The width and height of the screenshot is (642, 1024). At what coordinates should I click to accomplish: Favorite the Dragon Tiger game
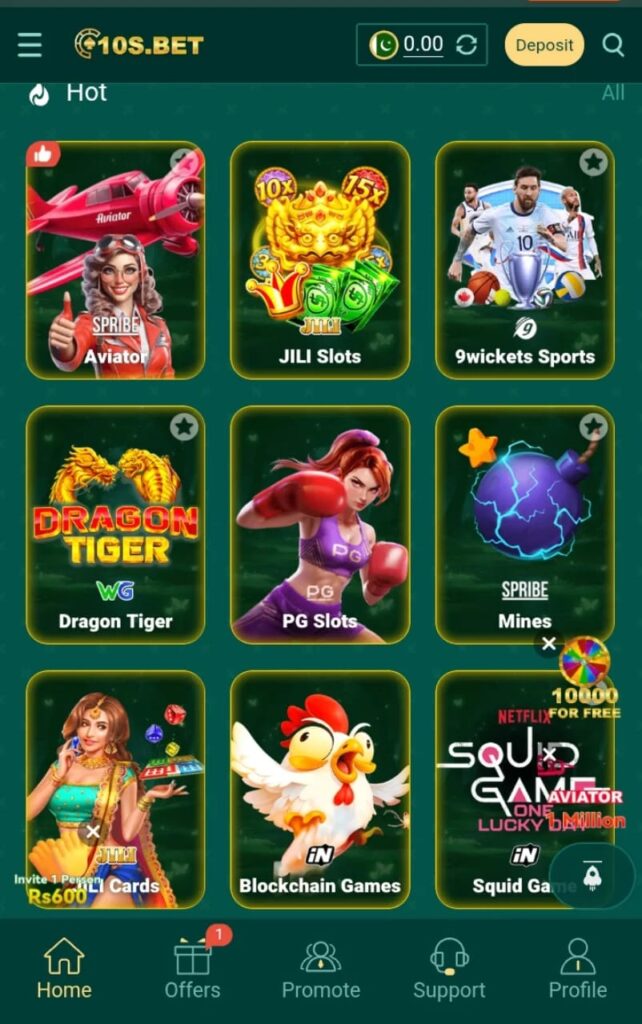coord(184,427)
